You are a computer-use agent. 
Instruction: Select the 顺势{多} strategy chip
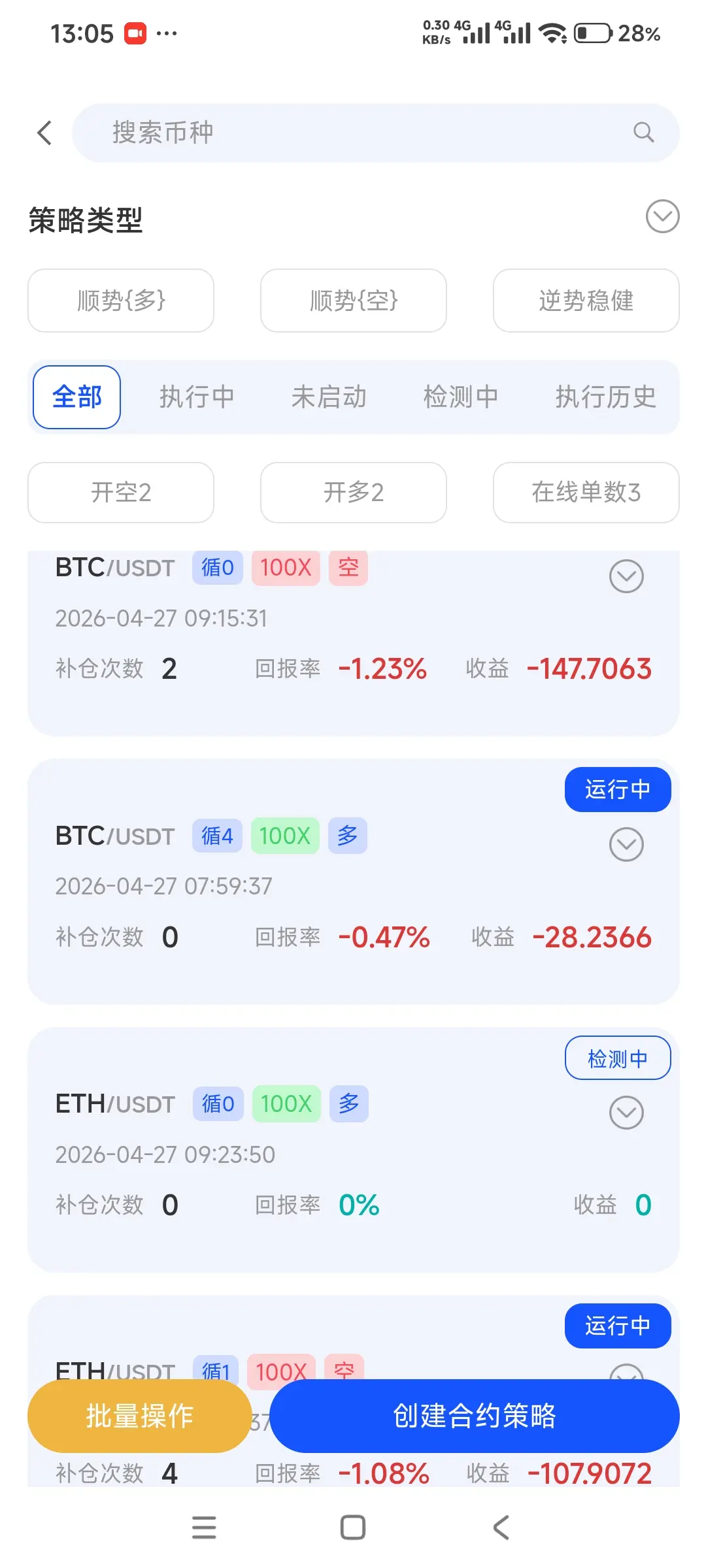[x=121, y=301]
